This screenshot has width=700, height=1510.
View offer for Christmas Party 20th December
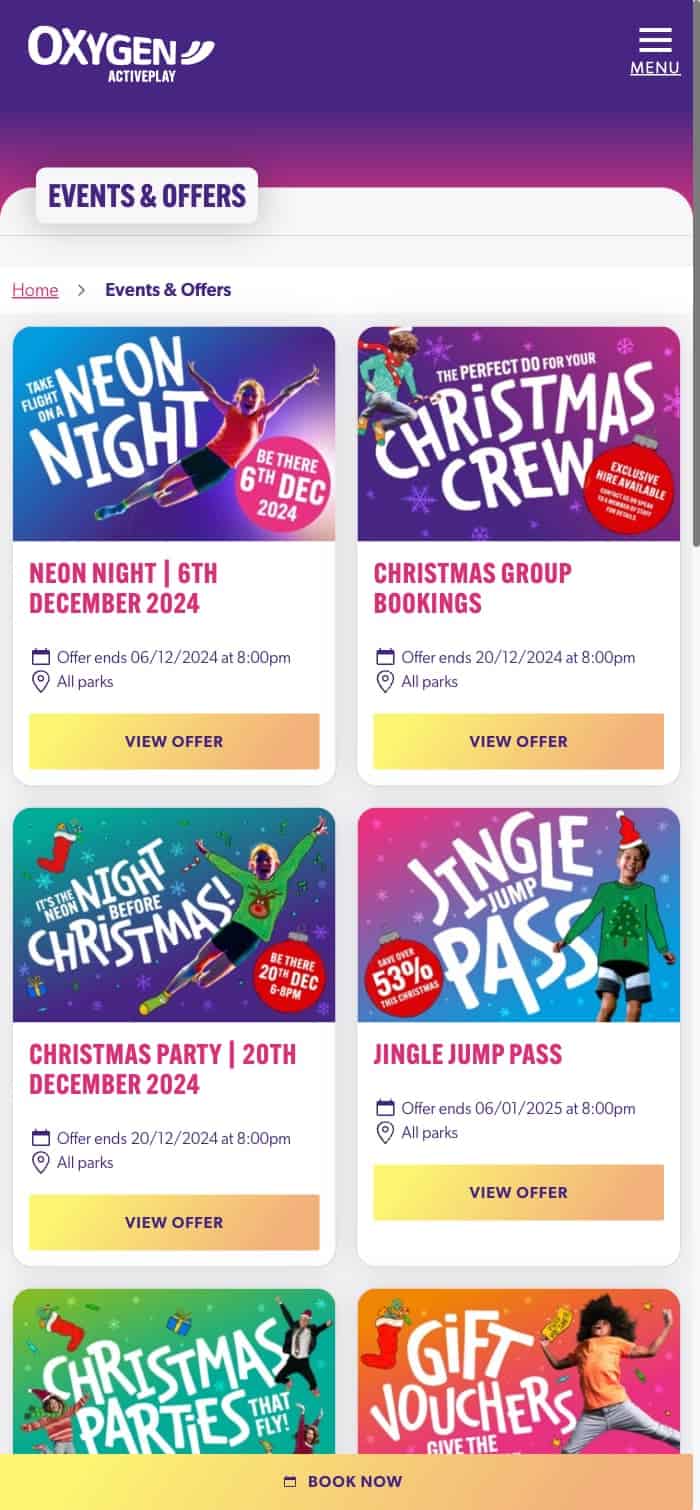(x=174, y=1222)
